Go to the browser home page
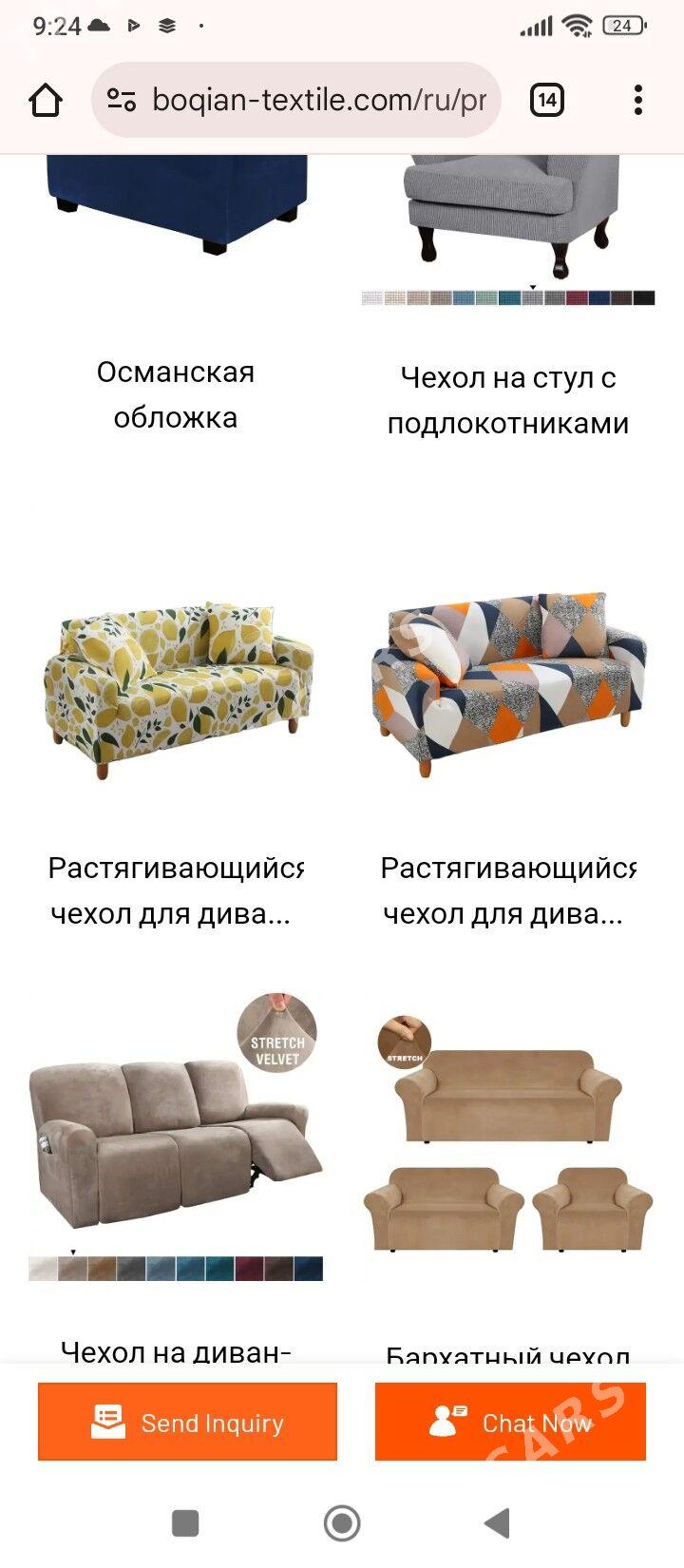684x1568 pixels. tap(46, 100)
